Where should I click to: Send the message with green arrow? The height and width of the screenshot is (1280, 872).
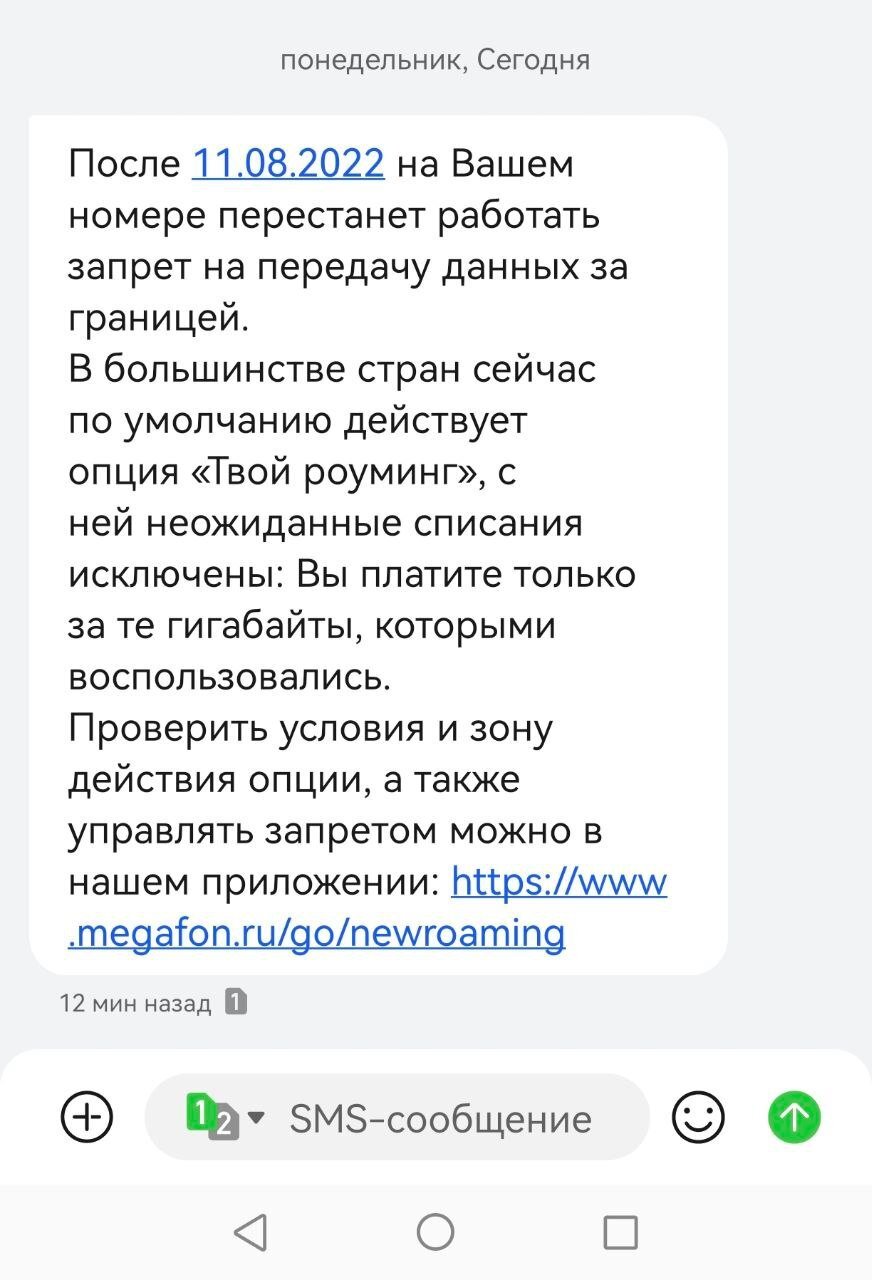pyautogui.click(x=794, y=1116)
